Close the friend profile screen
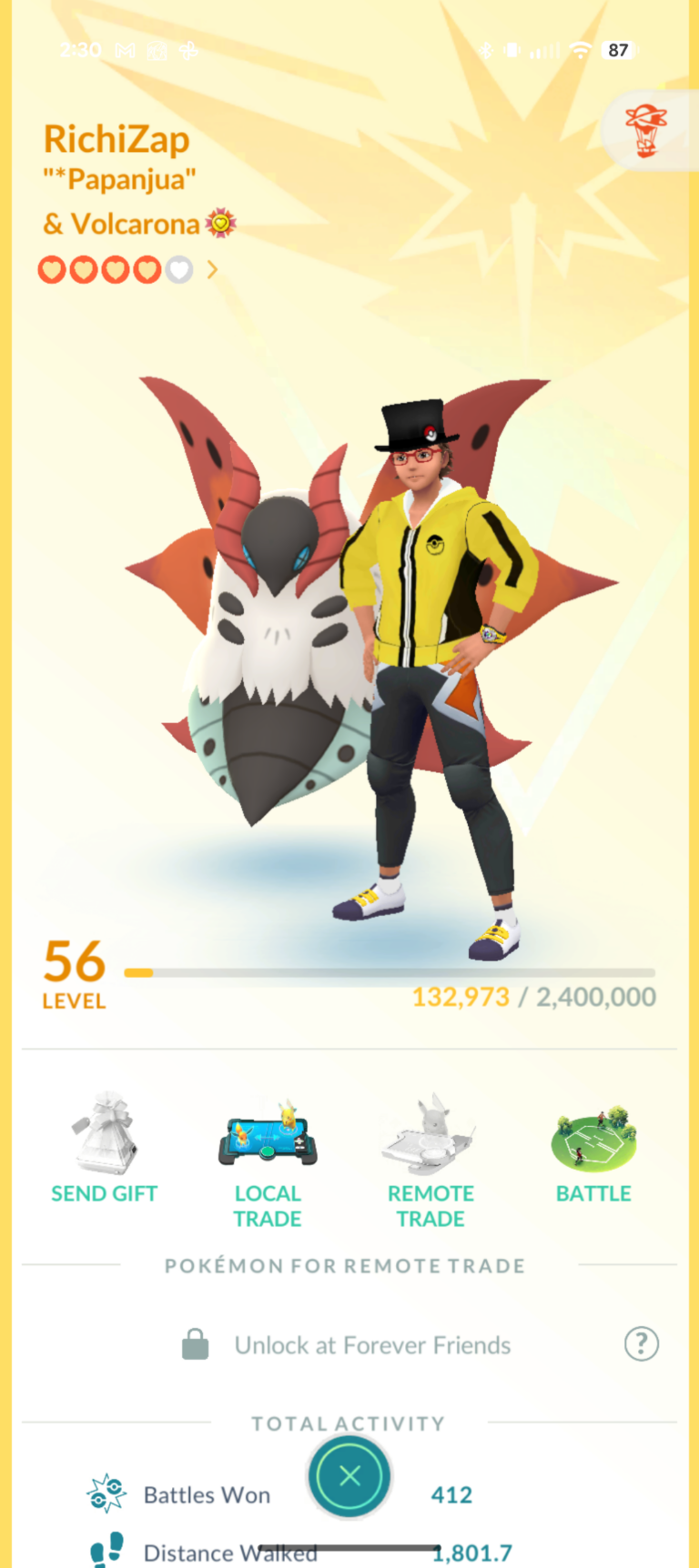This screenshot has height=1568, width=699. 349,1476
